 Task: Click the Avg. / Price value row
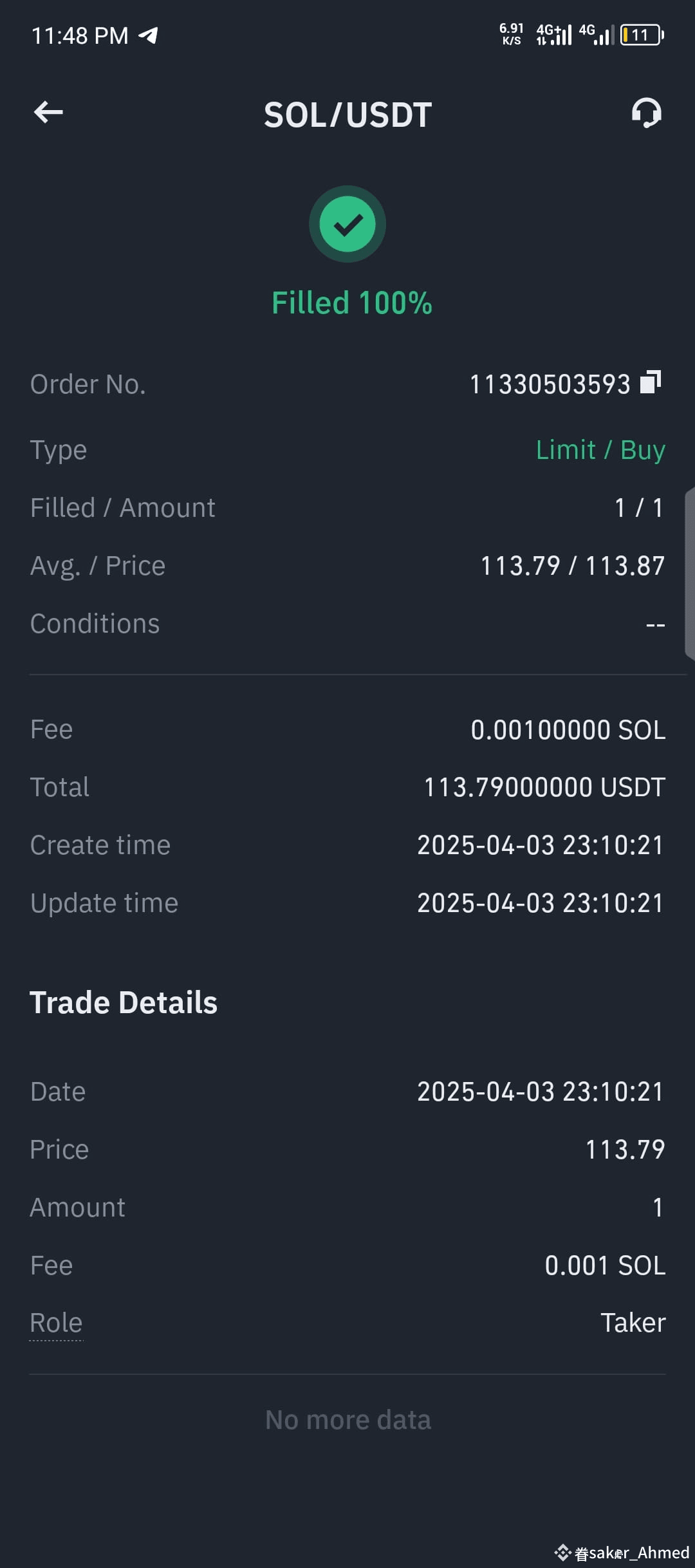572,565
